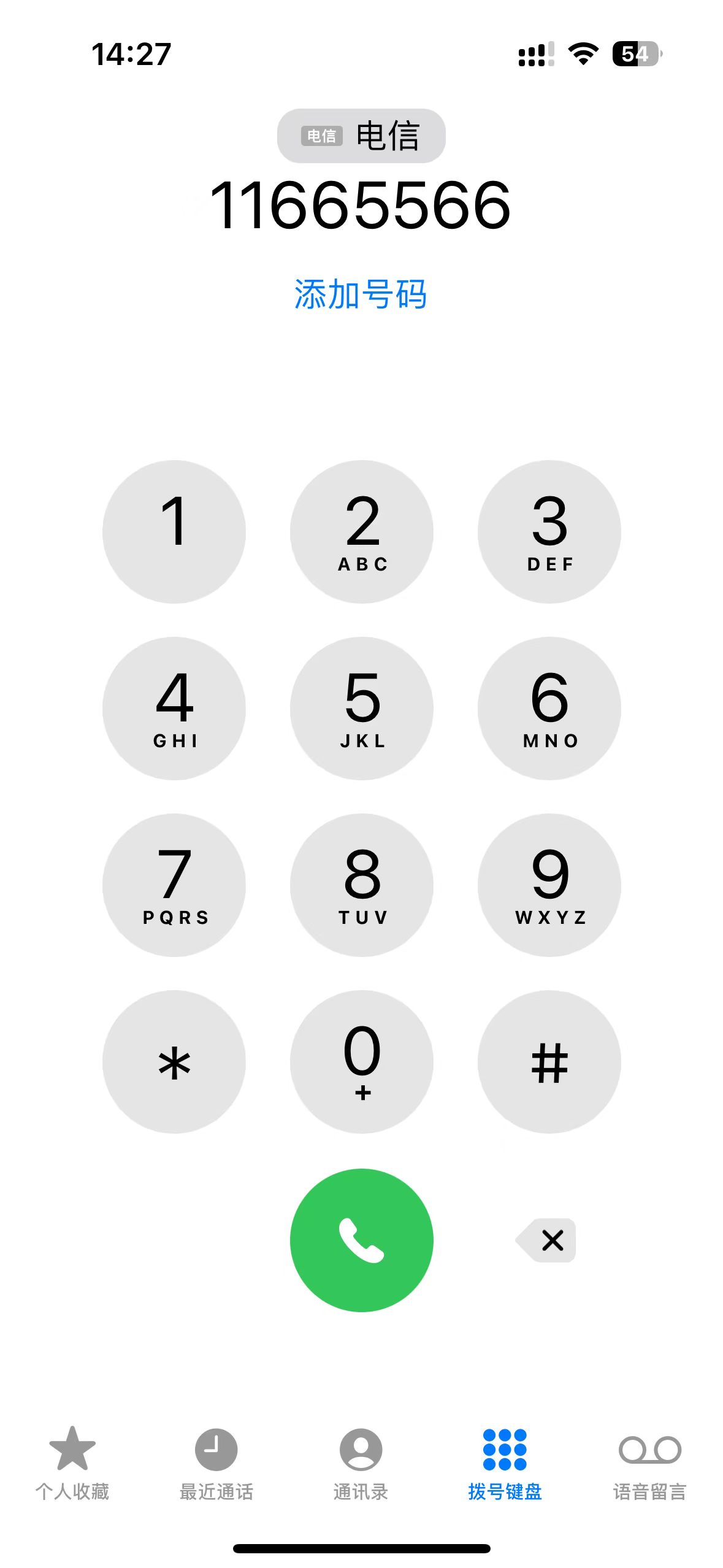Enter digit 4 (GHI)
Image resolution: width=723 pixels, height=1568 pixels.
coord(174,708)
